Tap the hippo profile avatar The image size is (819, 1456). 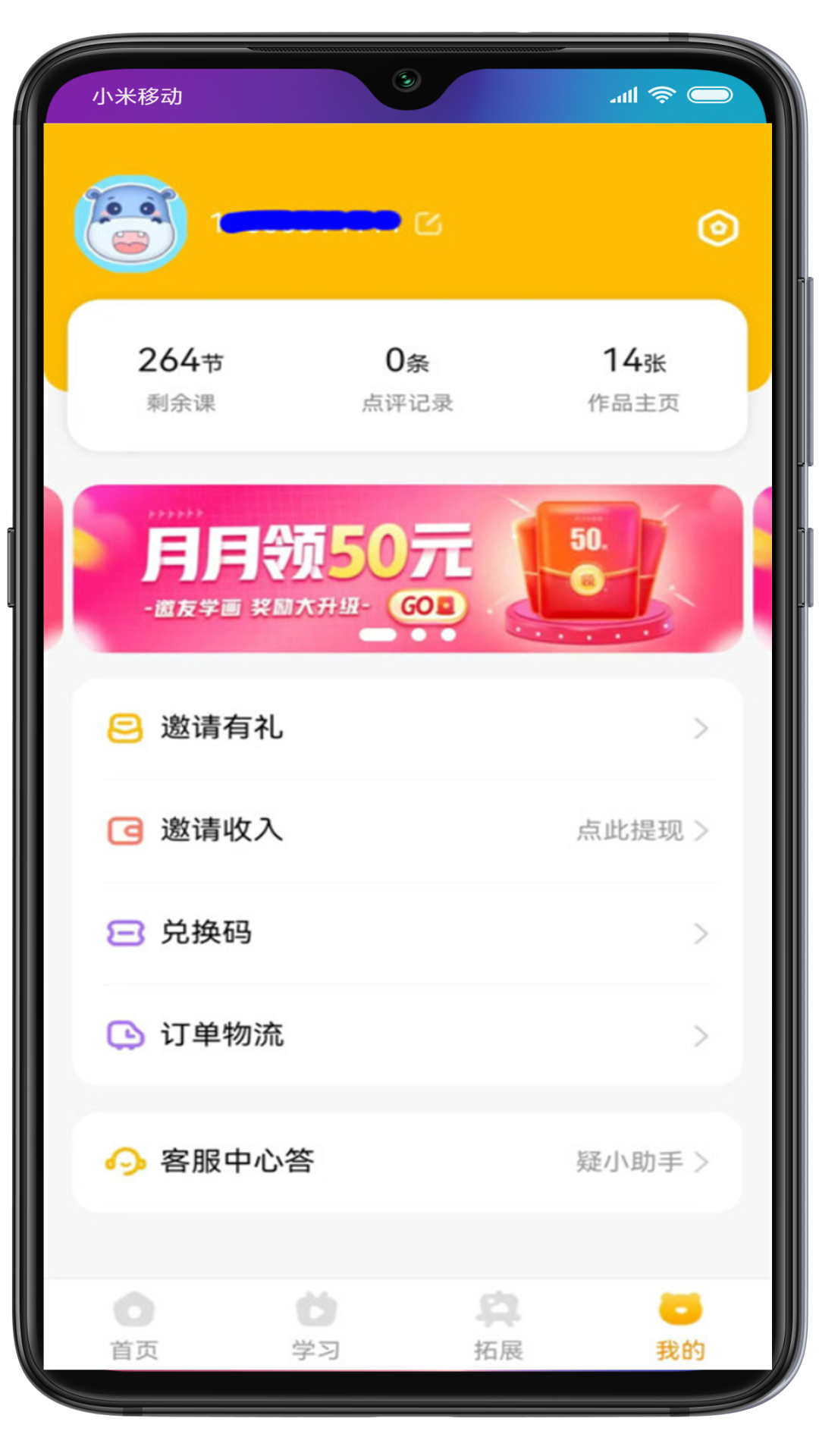click(131, 224)
